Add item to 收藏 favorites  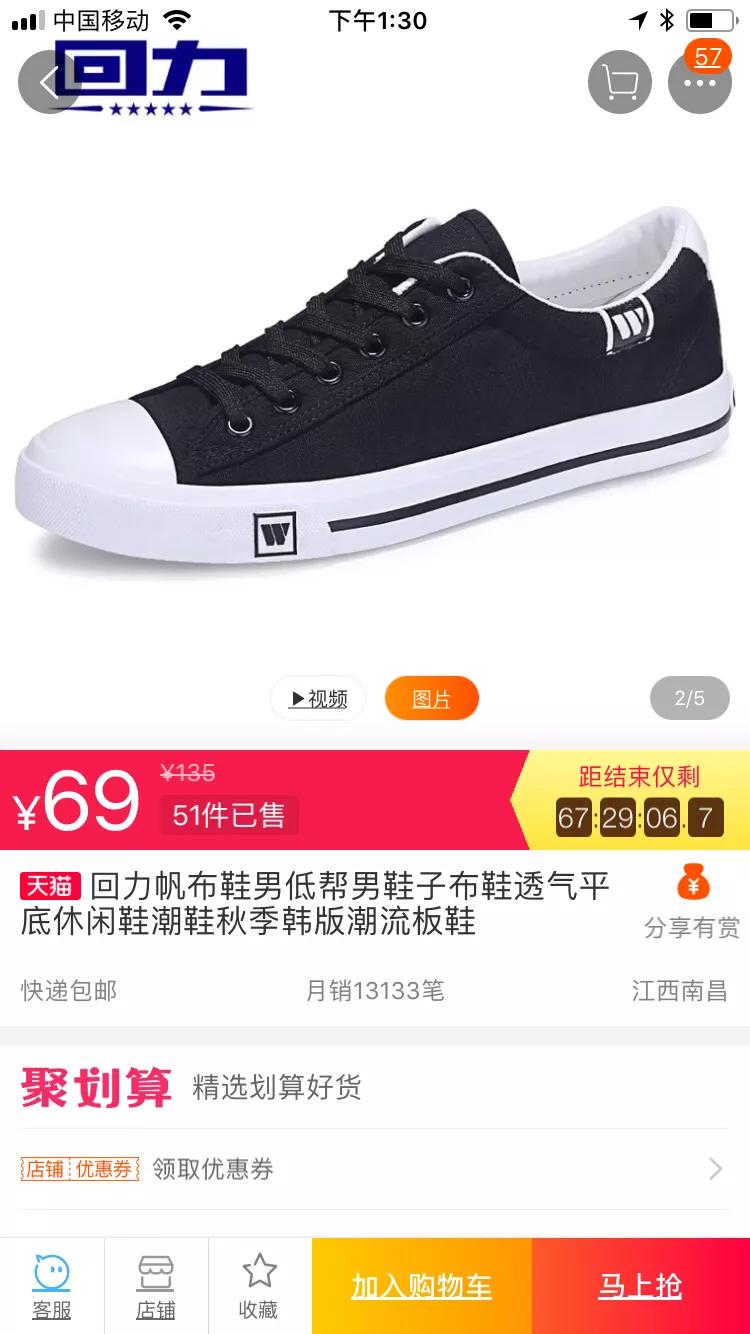(x=260, y=1286)
